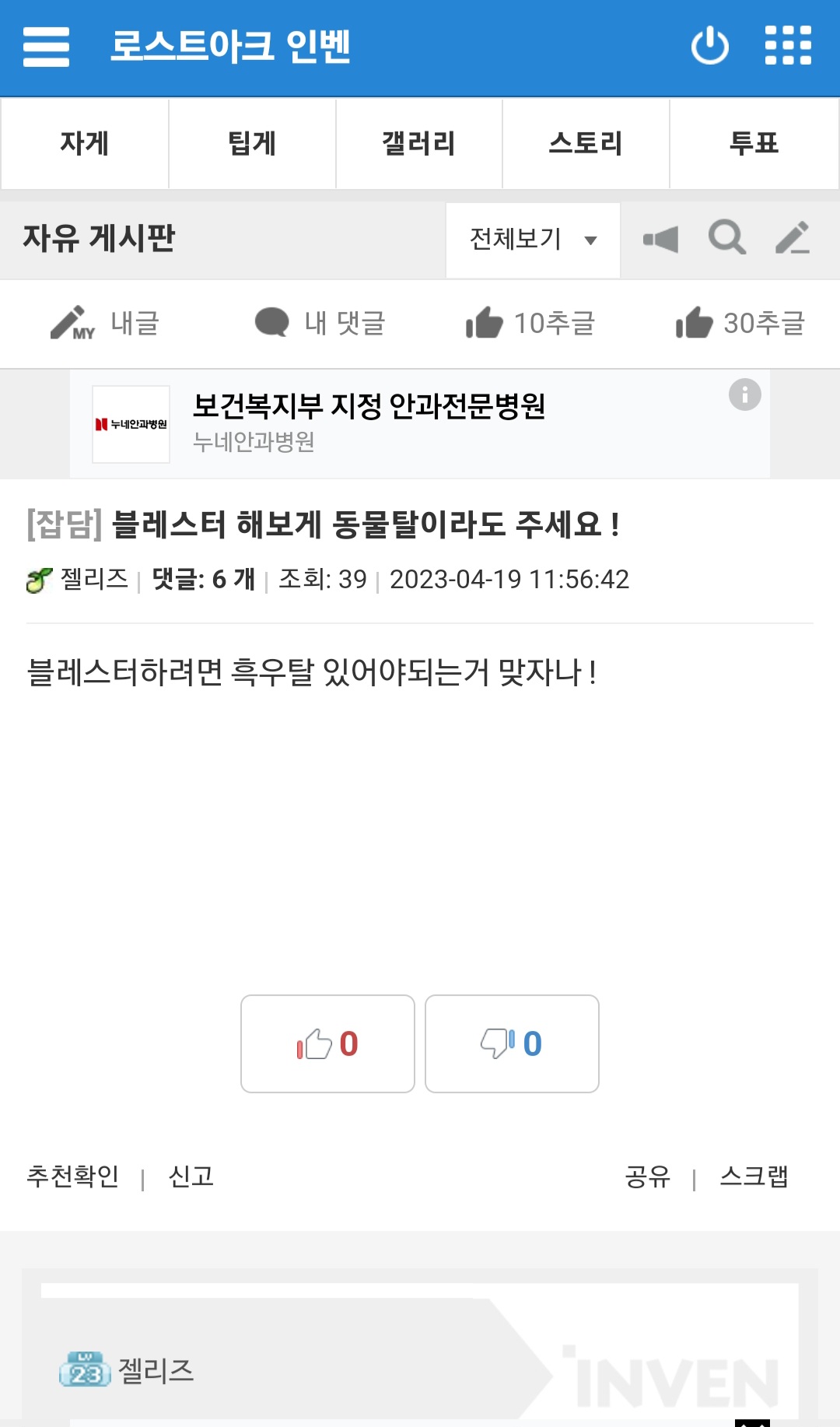Switch to the 팁게 tab
The image size is (840, 1427).
click(x=252, y=143)
